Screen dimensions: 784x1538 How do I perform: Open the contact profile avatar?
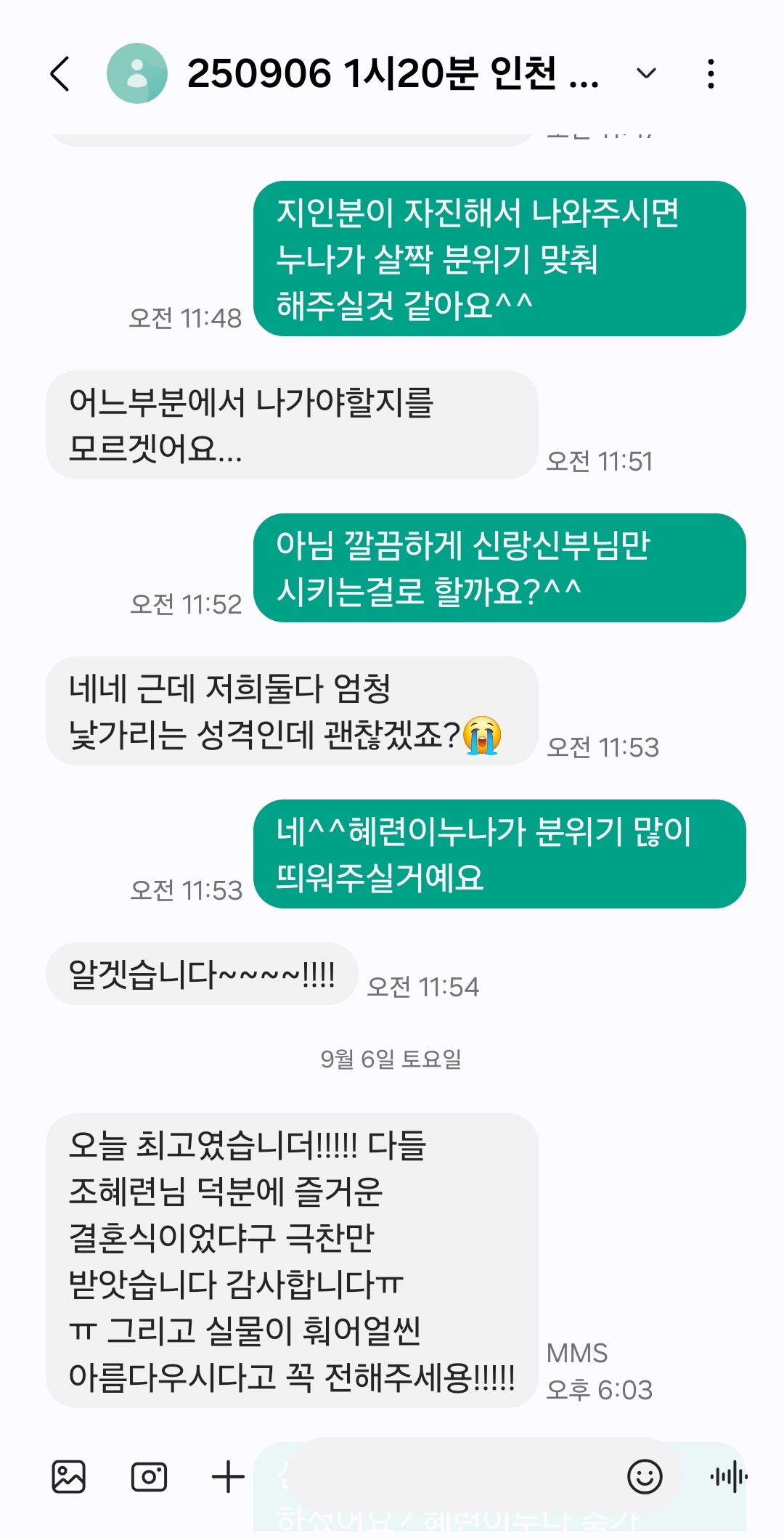coord(137,73)
